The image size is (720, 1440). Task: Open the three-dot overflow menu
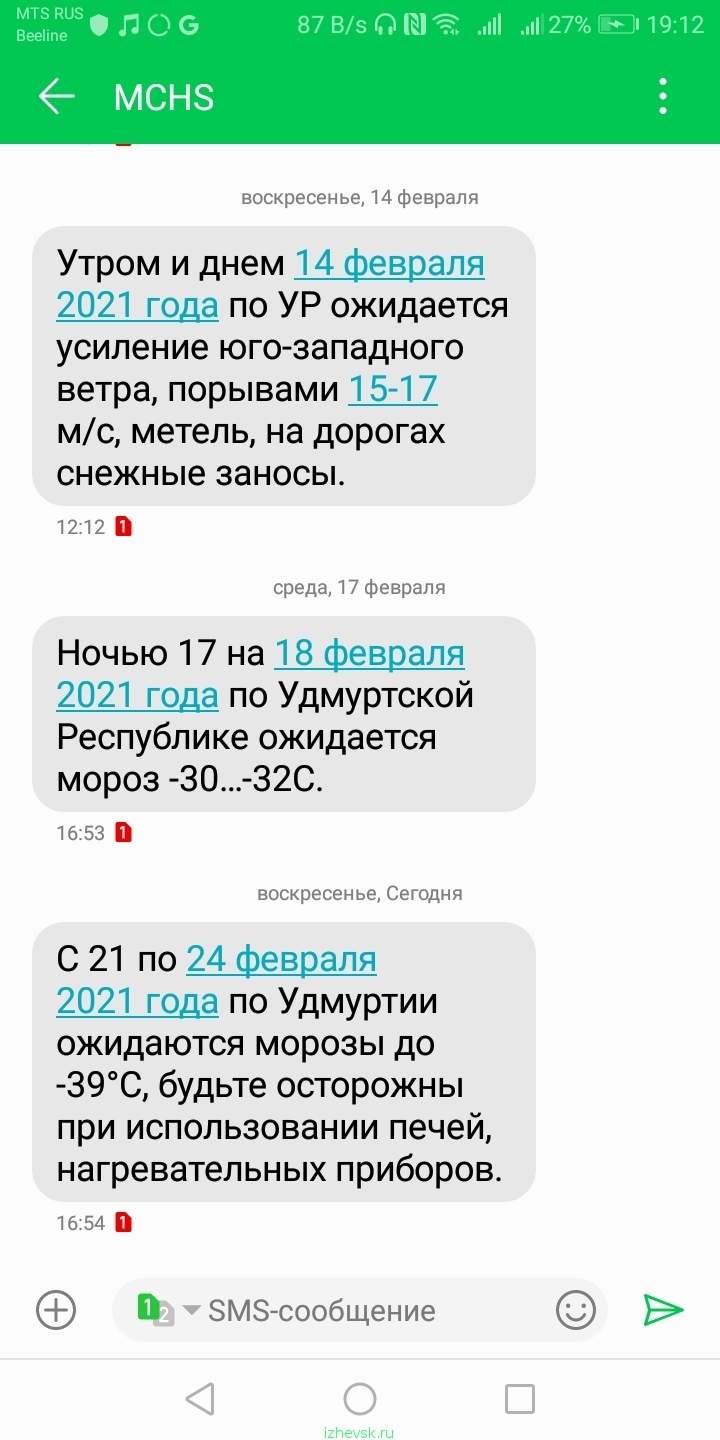point(662,97)
